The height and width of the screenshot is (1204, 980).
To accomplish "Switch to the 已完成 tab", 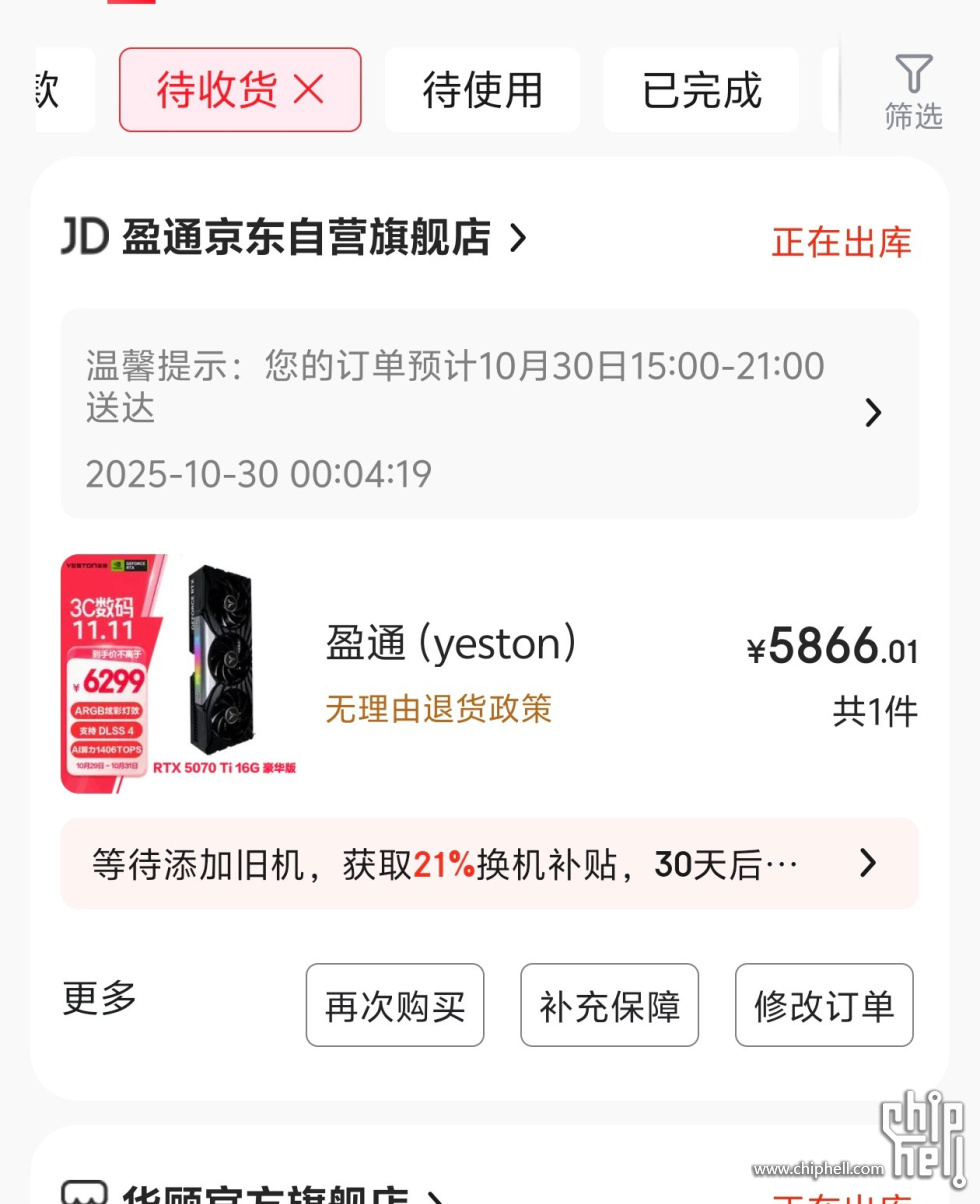I will pyautogui.click(x=701, y=90).
